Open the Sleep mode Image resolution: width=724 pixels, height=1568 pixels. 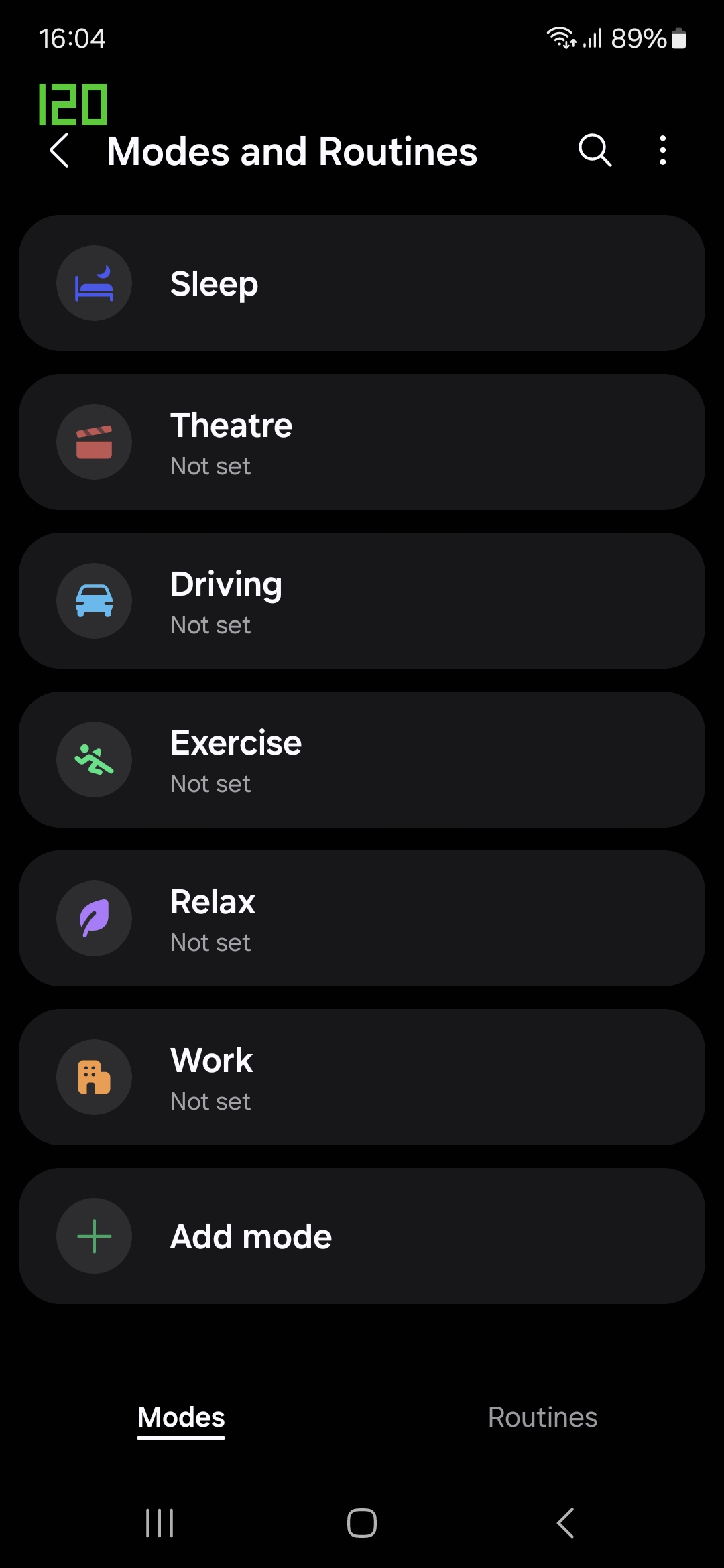pos(362,283)
